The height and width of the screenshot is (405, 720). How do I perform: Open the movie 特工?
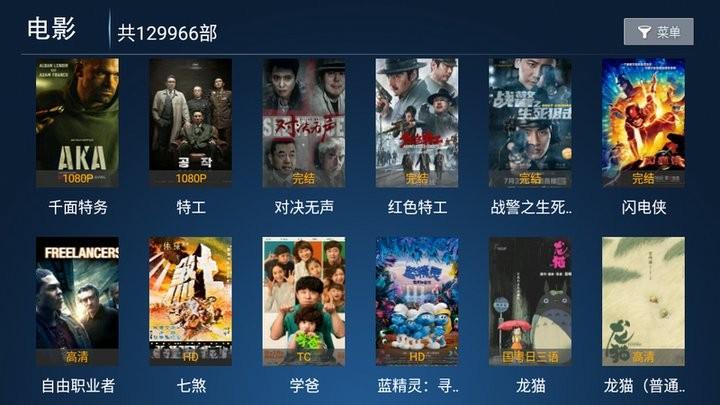pyautogui.click(x=190, y=123)
